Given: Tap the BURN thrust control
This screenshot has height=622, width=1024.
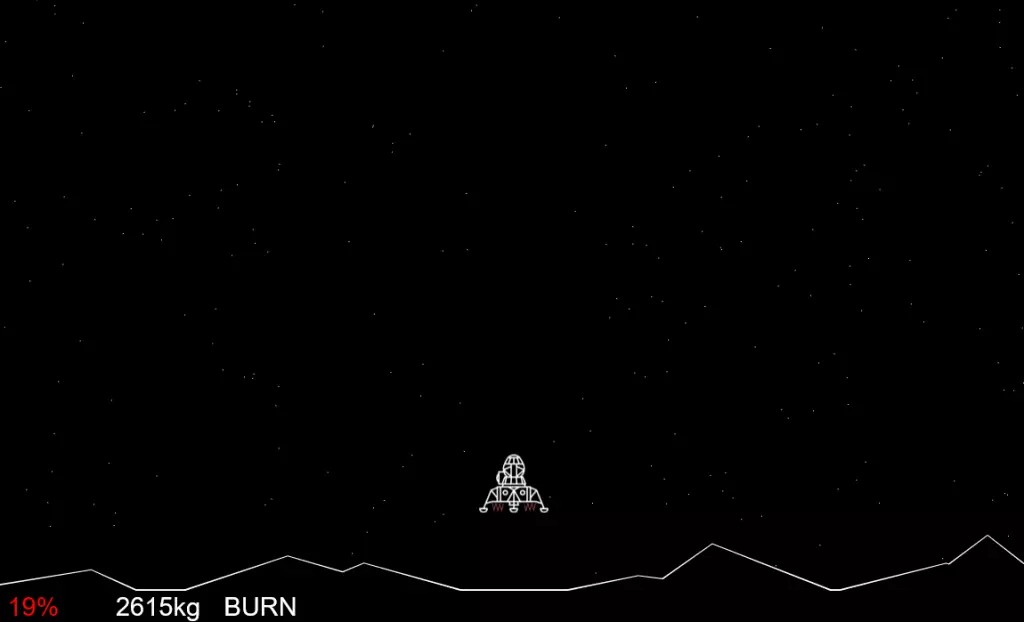Looking at the screenshot, I should 260,607.
